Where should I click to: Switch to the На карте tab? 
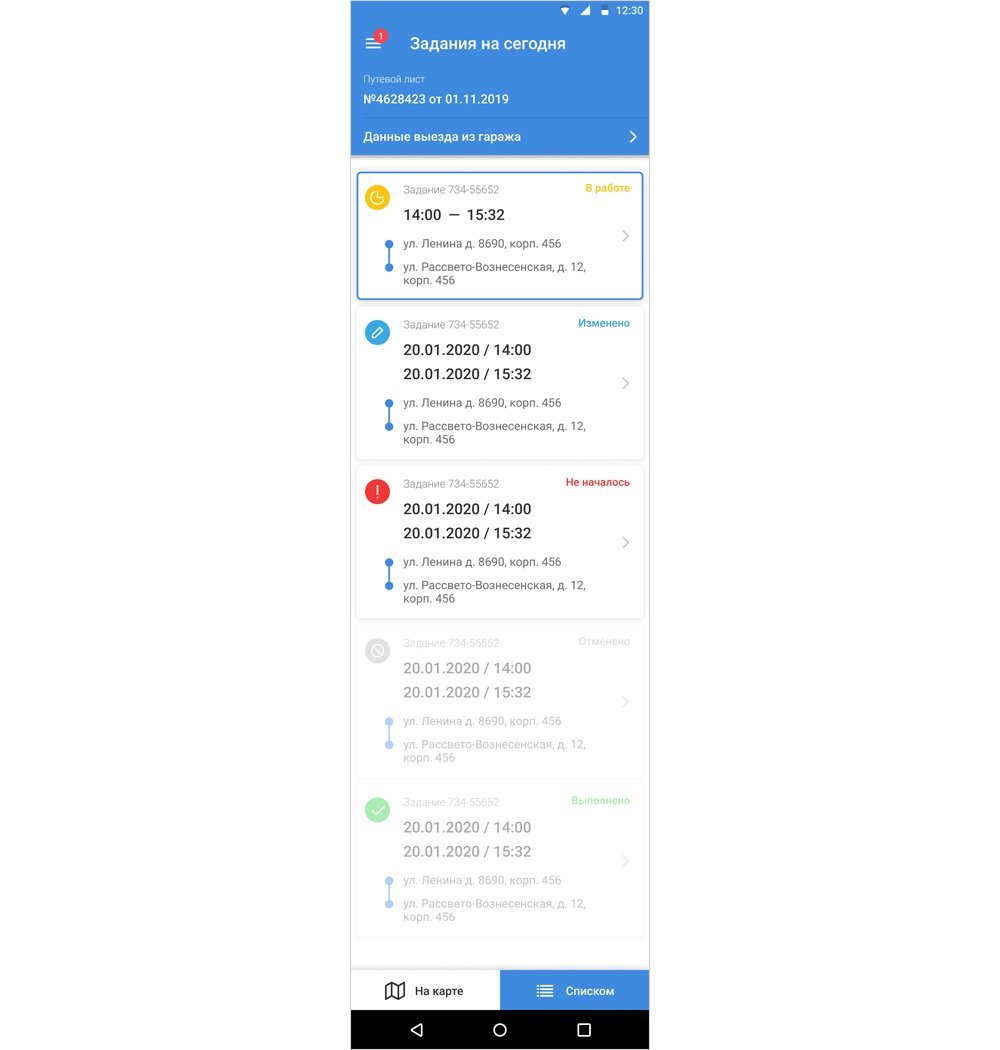(x=425, y=991)
